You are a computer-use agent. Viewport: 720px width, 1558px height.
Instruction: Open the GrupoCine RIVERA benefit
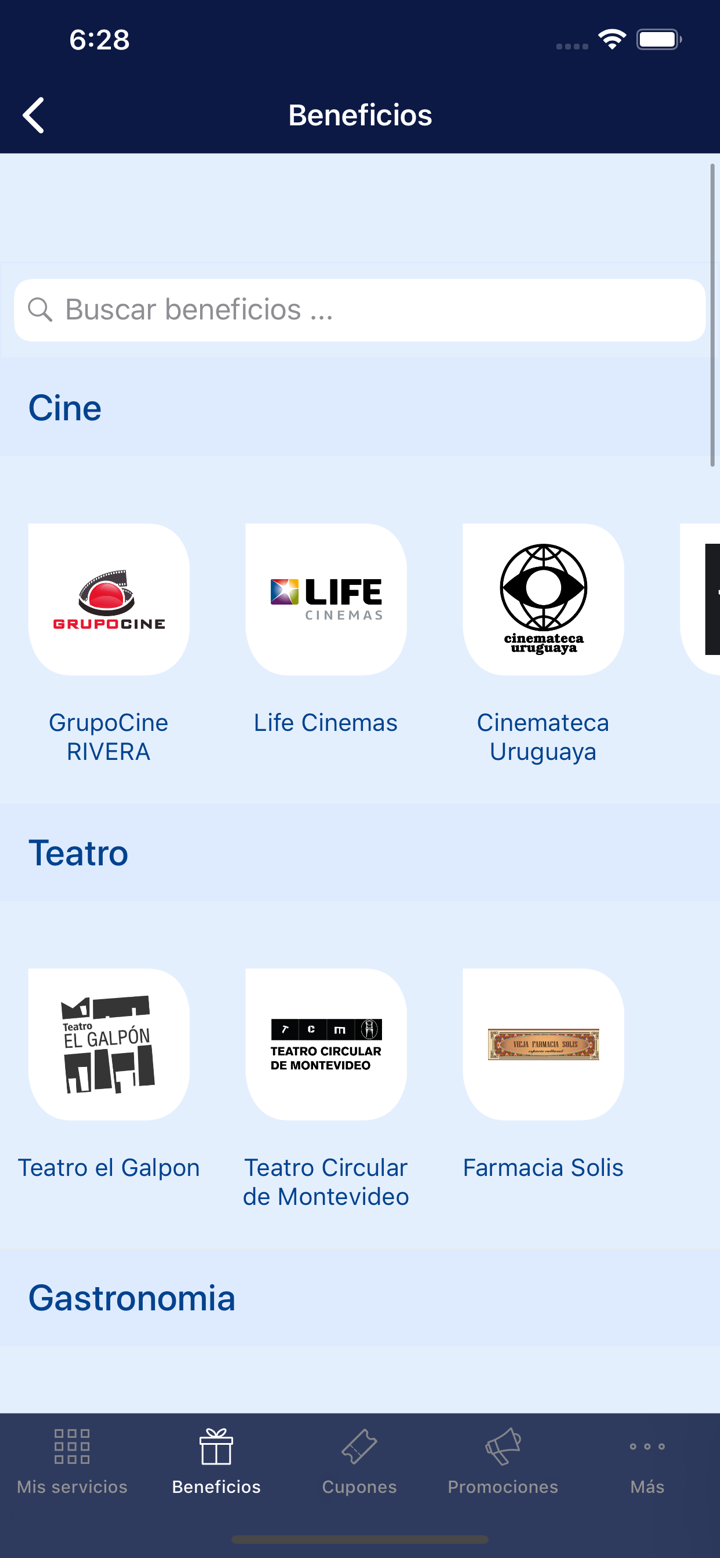click(x=108, y=598)
